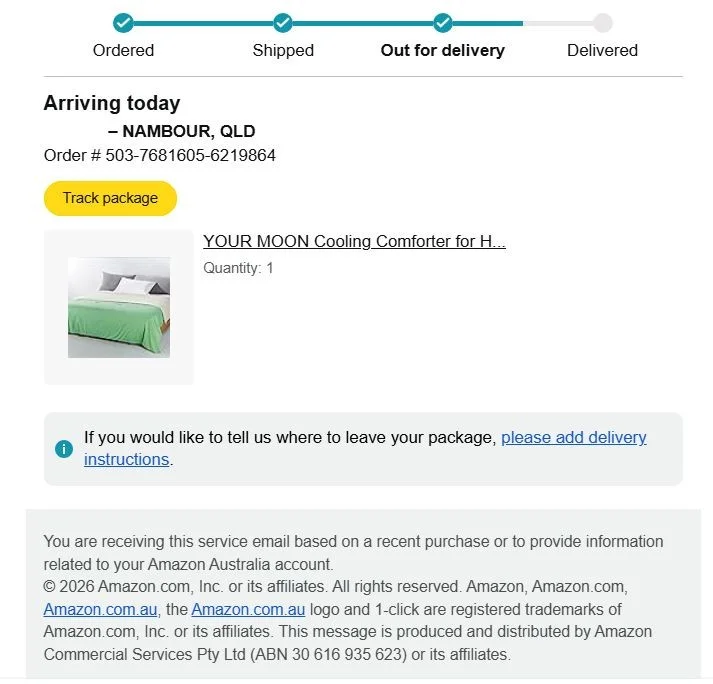
Task: Open the green comforter product image
Action: [119, 307]
